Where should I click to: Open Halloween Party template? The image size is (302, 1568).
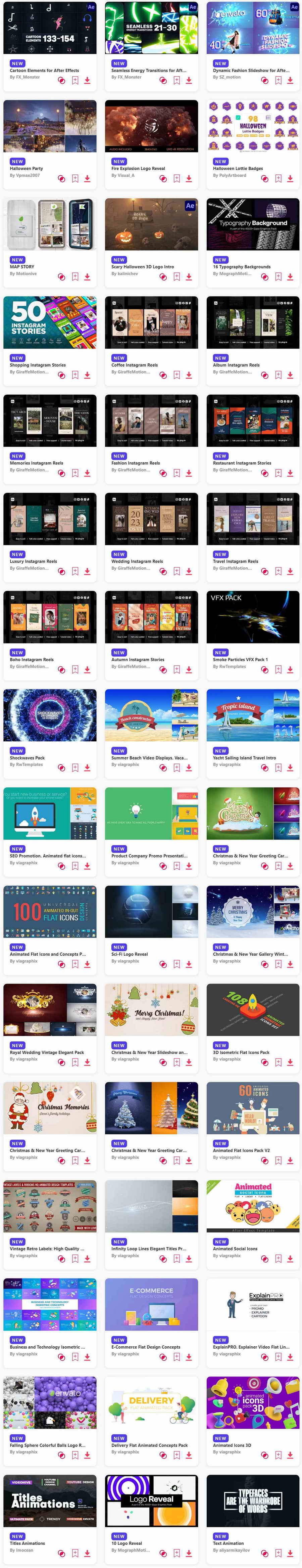(50, 126)
